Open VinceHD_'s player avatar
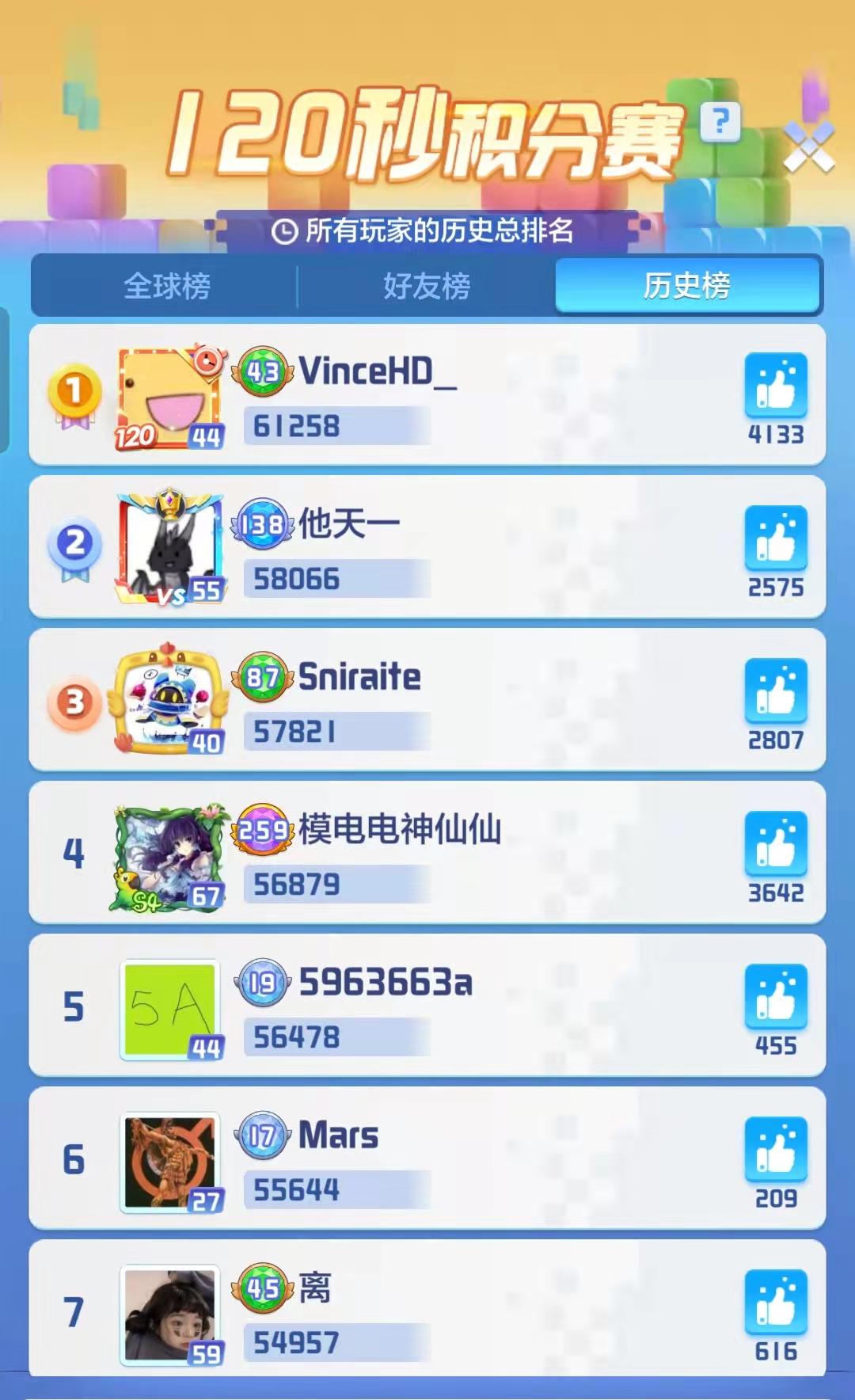This screenshot has height=1400, width=855. pos(170,397)
